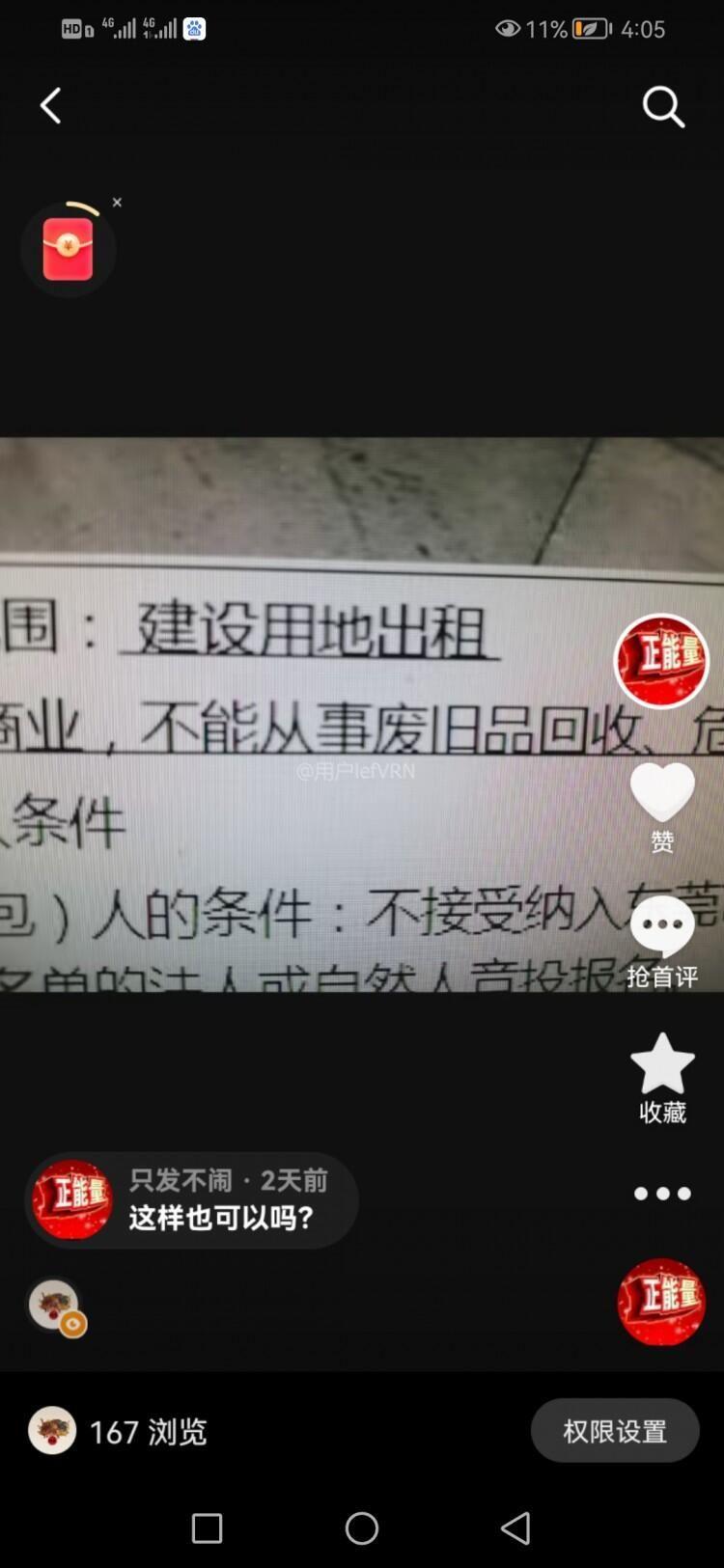This screenshot has height=1568, width=724.
Task: Tap the spinning 正能量 music disc
Action: pyautogui.click(x=661, y=1302)
